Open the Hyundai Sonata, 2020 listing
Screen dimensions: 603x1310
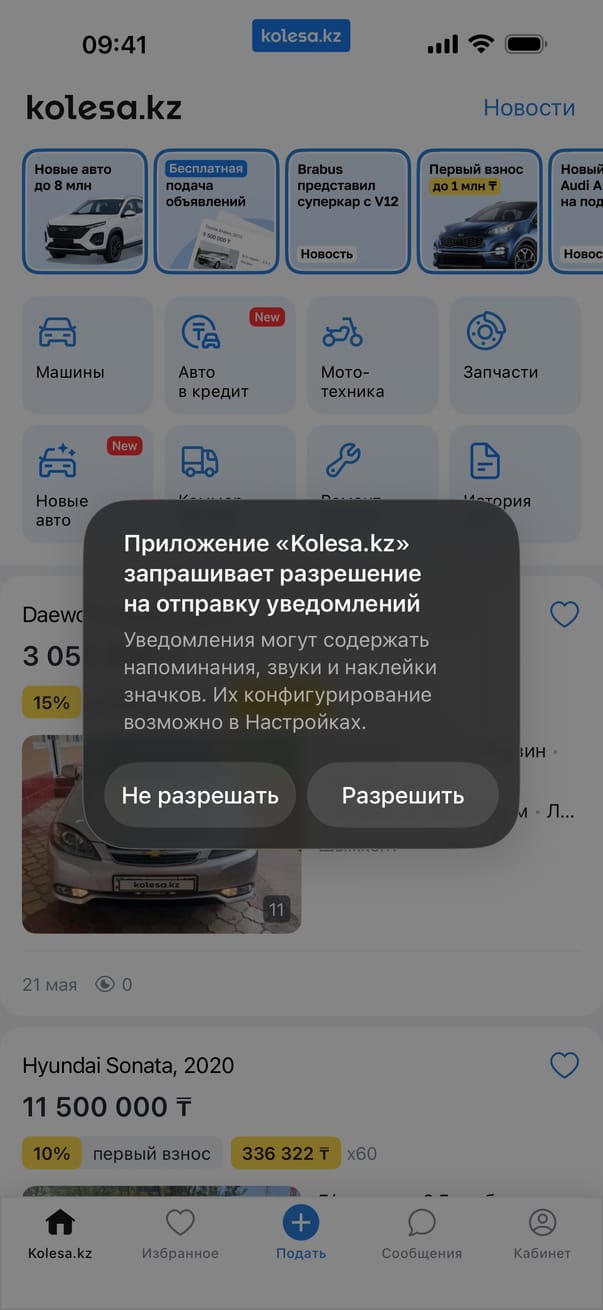tap(128, 1066)
